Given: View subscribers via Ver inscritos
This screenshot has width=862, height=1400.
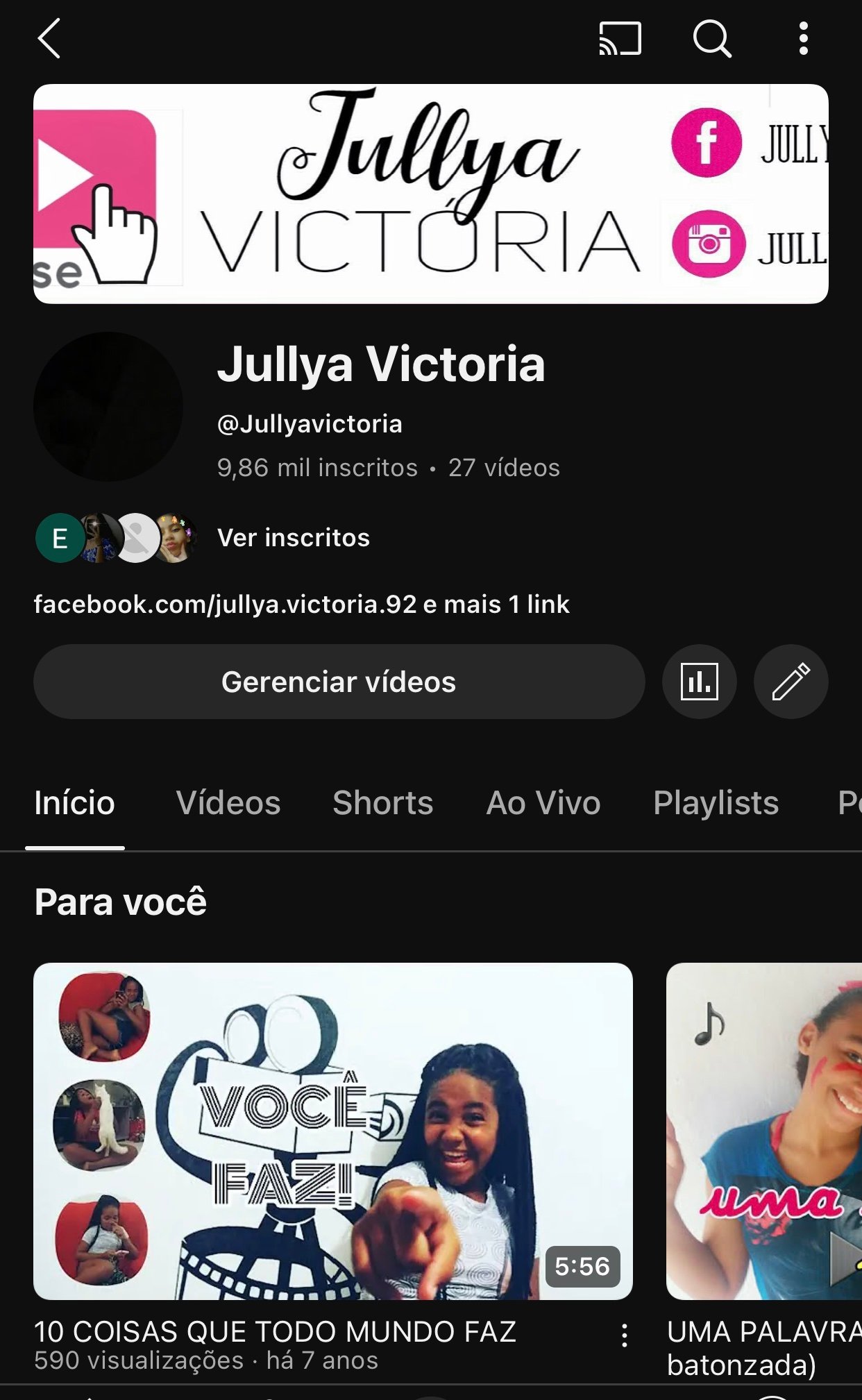Looking at the screenshot, I should pyautogui.click(x=294, y=538).
